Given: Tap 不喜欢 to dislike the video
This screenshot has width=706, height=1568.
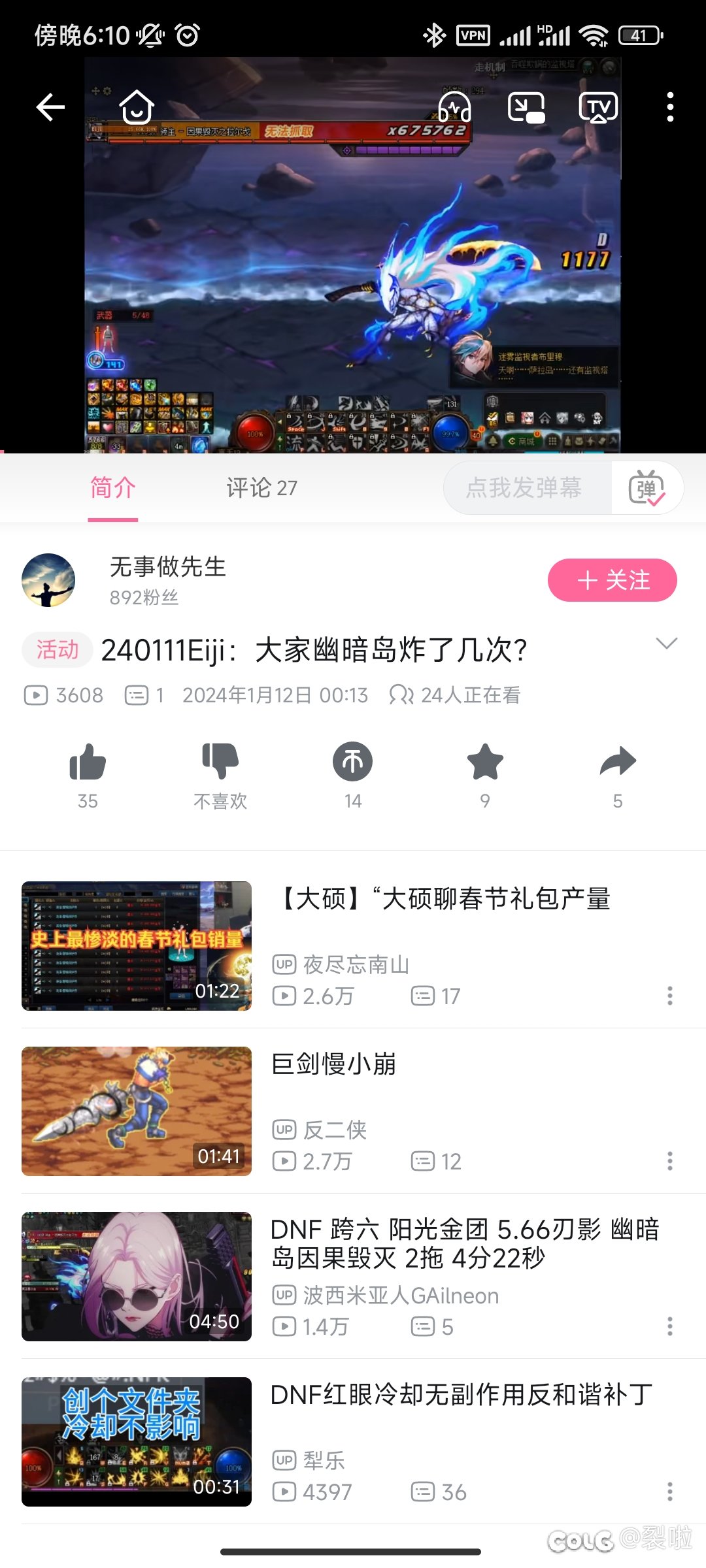Looking at the screenshot, I should pos(220,761).
